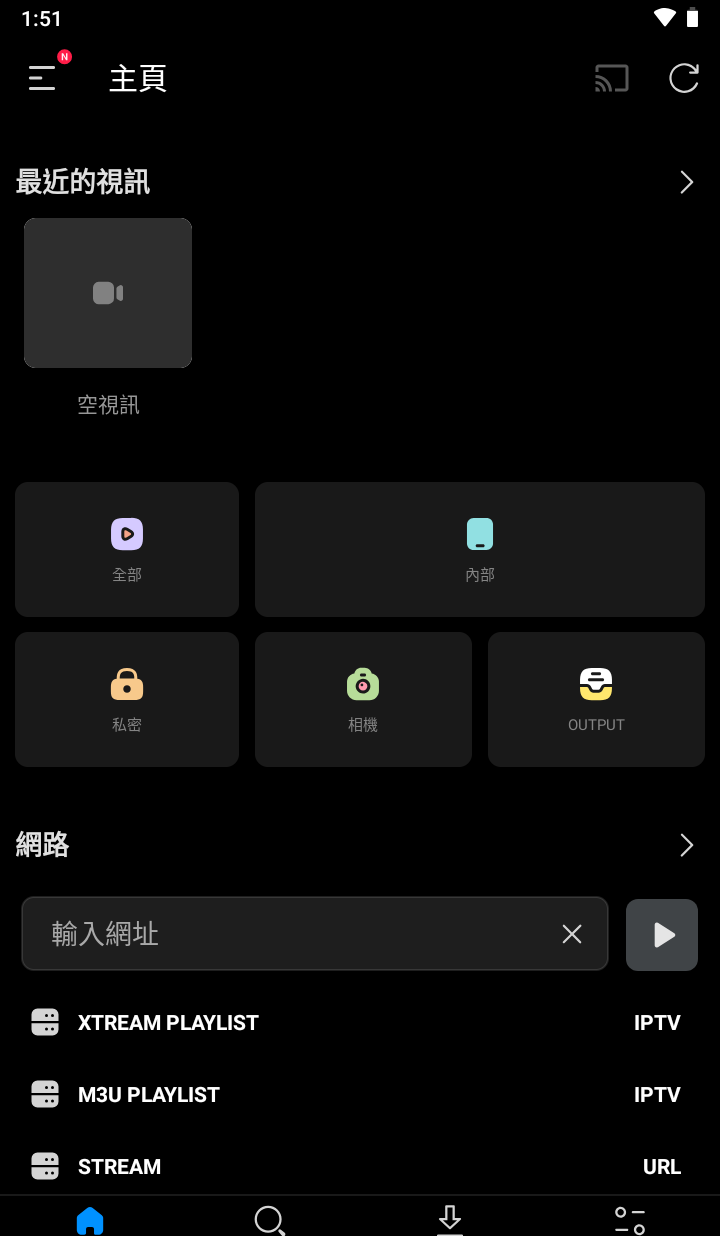This screenshot has height=1236, width=720.
Task: Select the 全部 videos folder
Action: [126, 549]
